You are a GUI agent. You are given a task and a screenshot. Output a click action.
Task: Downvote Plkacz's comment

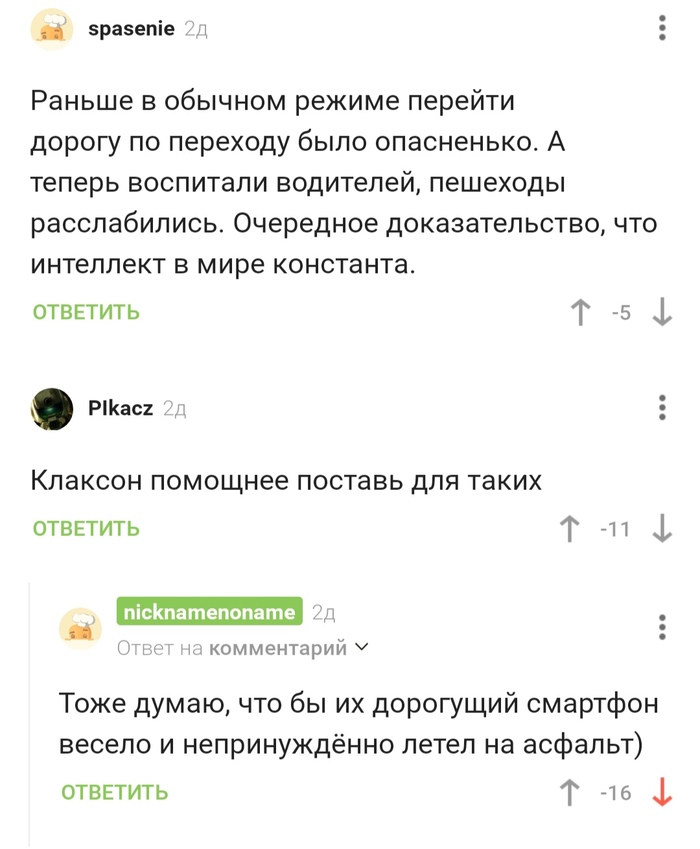click(662, 529)
